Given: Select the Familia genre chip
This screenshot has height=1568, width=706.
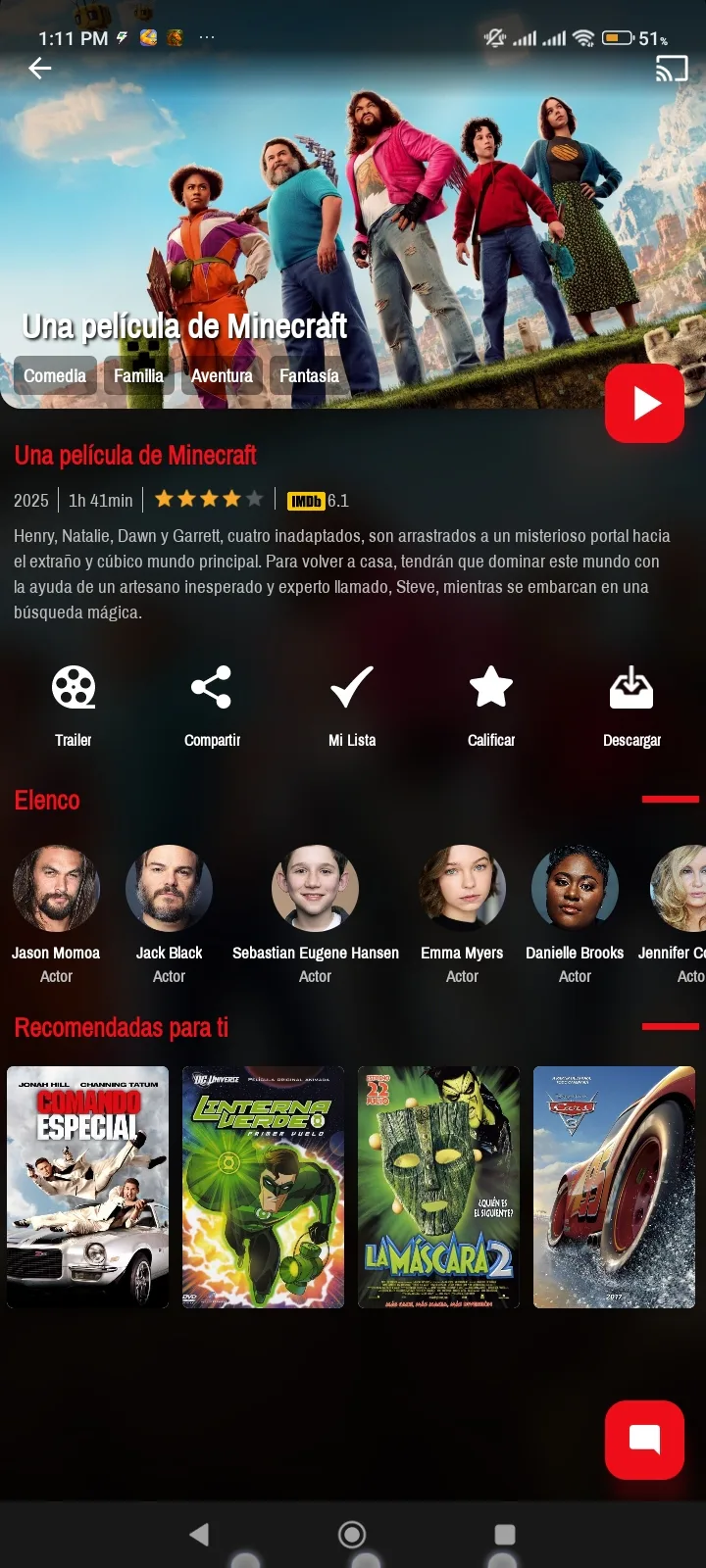Looking at the screenshot, I should pos(138,375).
